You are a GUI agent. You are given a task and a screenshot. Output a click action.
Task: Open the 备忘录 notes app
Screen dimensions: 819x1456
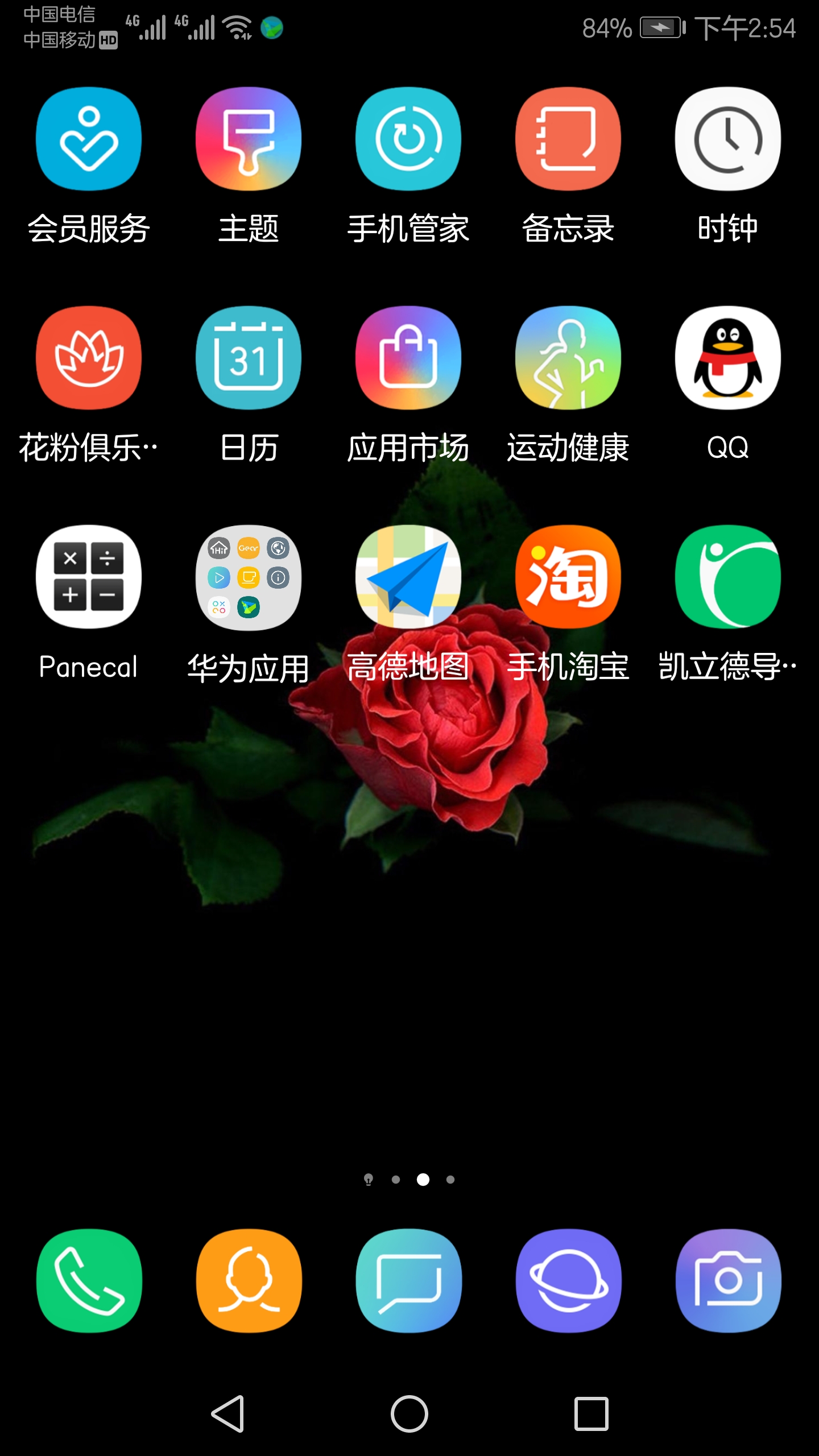568,139
